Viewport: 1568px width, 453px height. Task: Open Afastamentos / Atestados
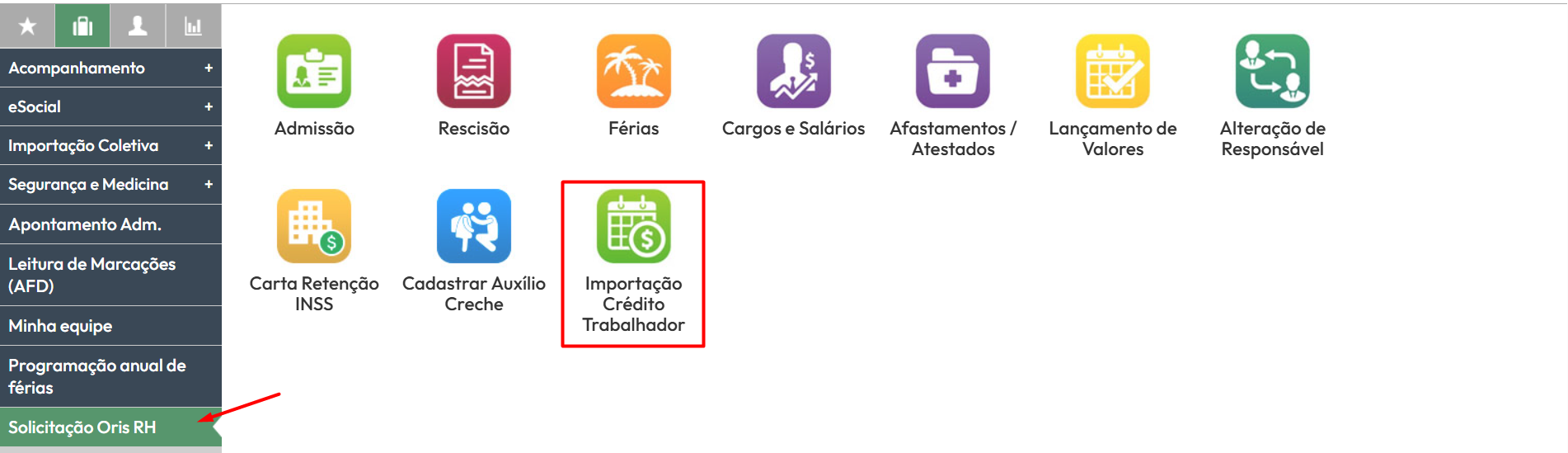[953, 72]
